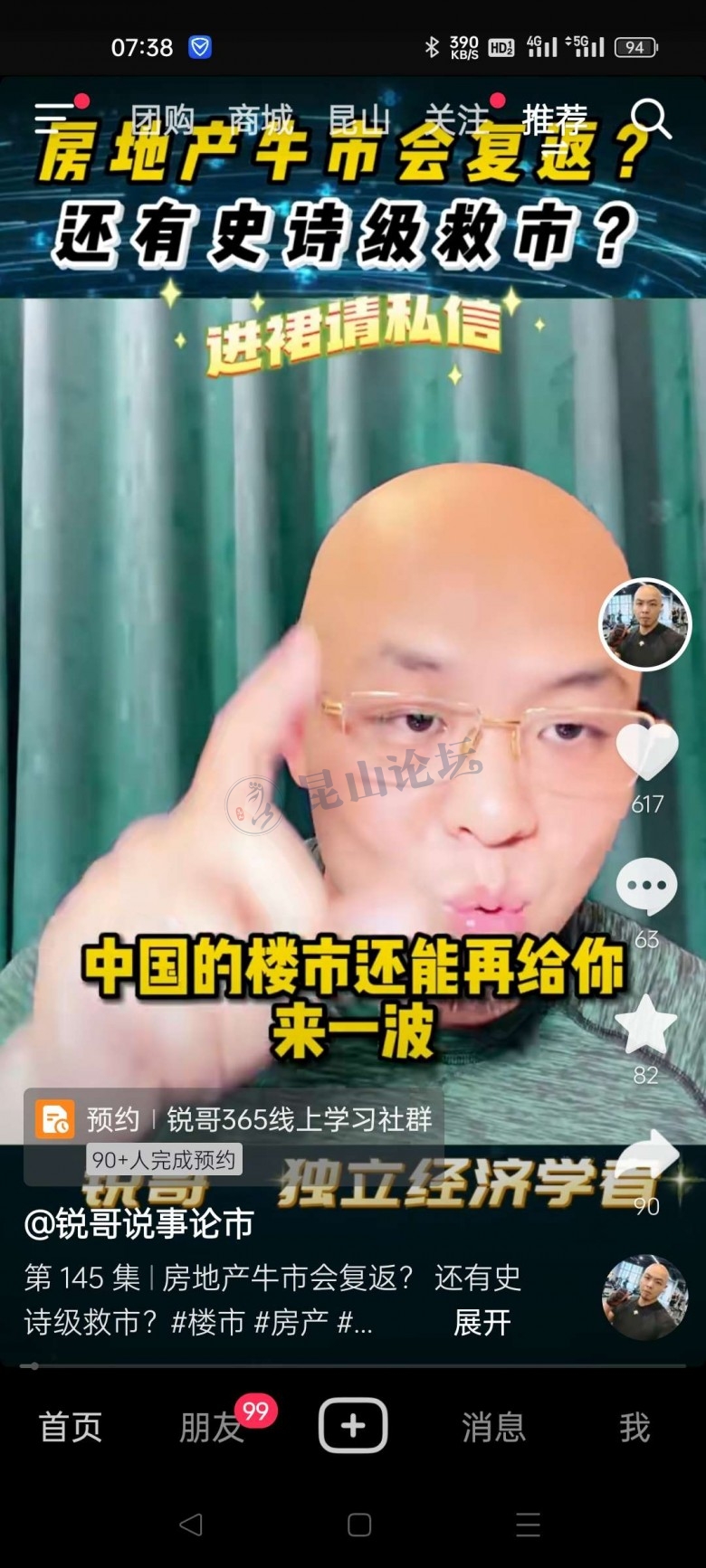This screenshot has width=706, height=1568.
Task: Create a new post with plus button
Action: [353, 1426]
